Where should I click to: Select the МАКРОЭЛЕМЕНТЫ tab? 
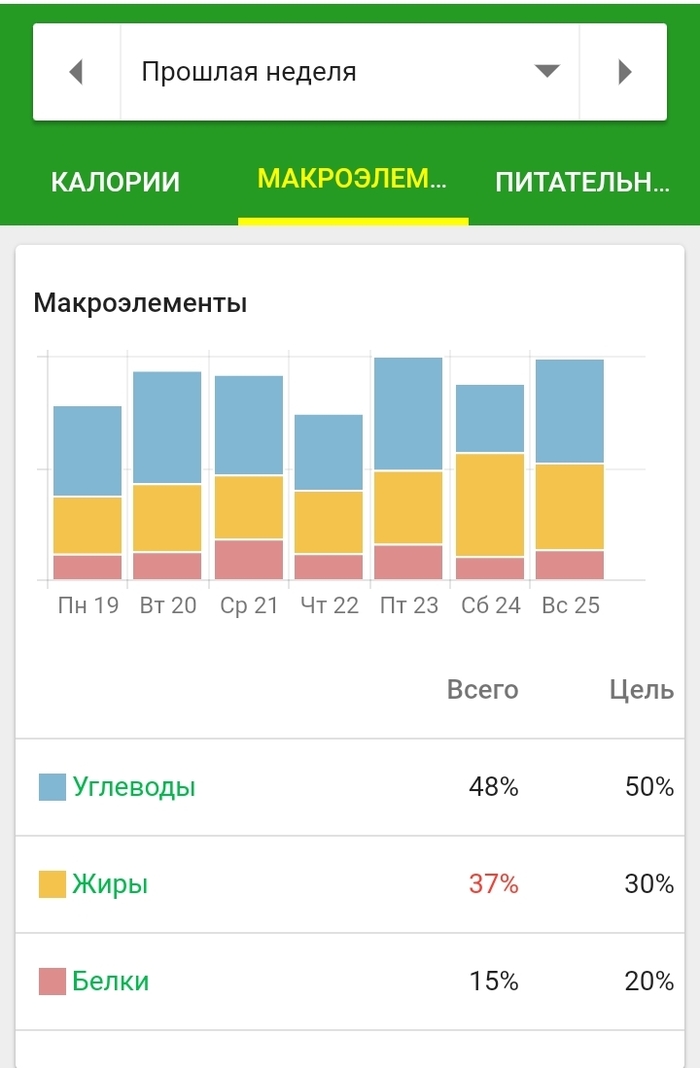click(x=352, y=180)
